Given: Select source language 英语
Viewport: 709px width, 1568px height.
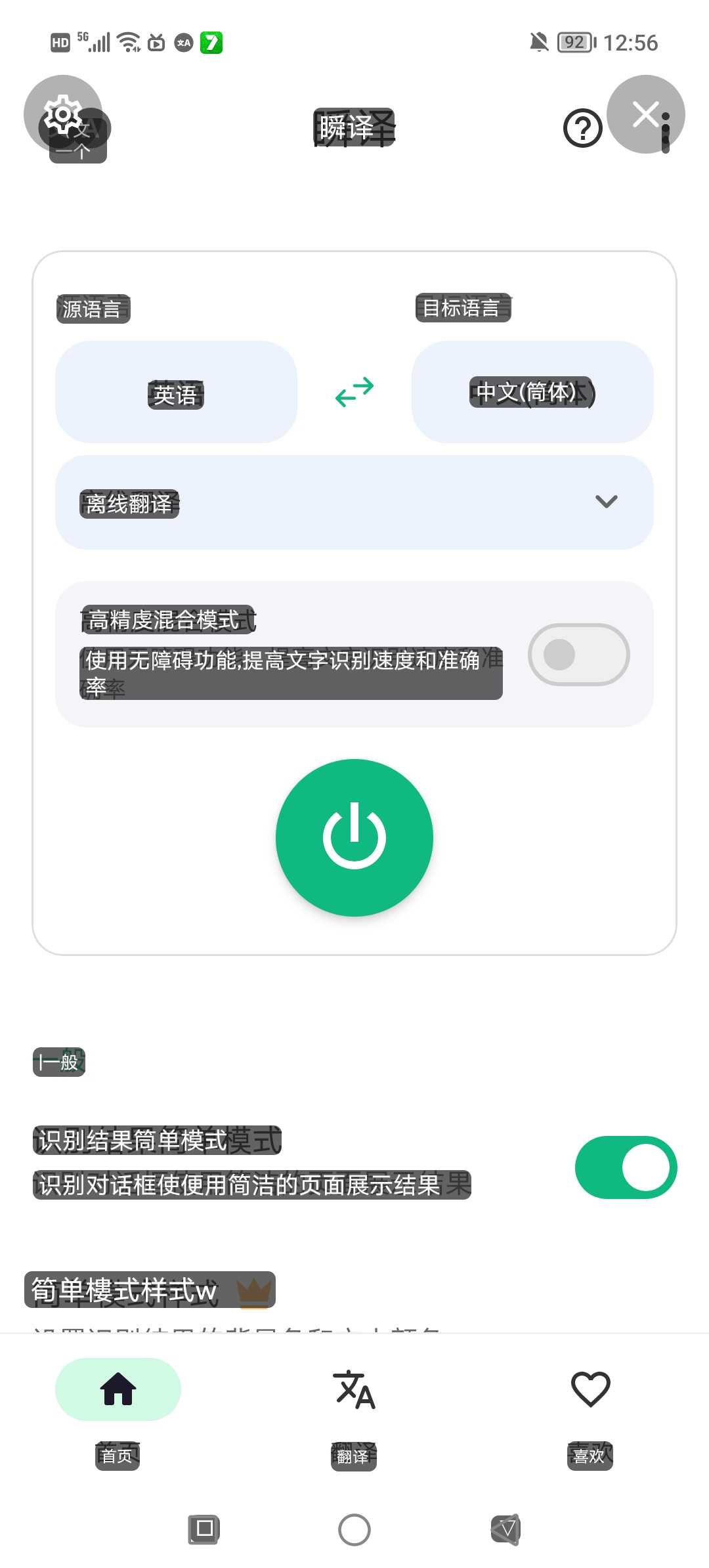Looking at the screenshot, I should tap(176, 393).
